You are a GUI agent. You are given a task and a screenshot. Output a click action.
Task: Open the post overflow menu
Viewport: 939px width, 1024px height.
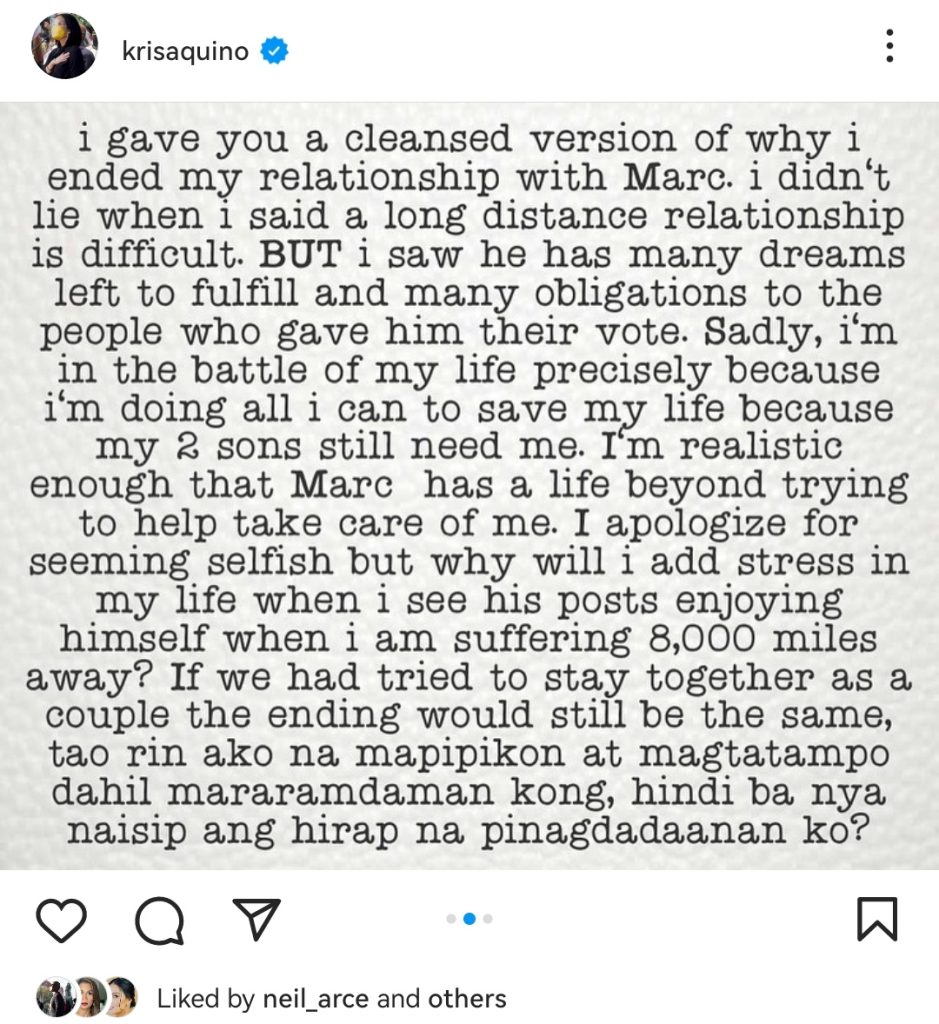[x=889, y=46]
